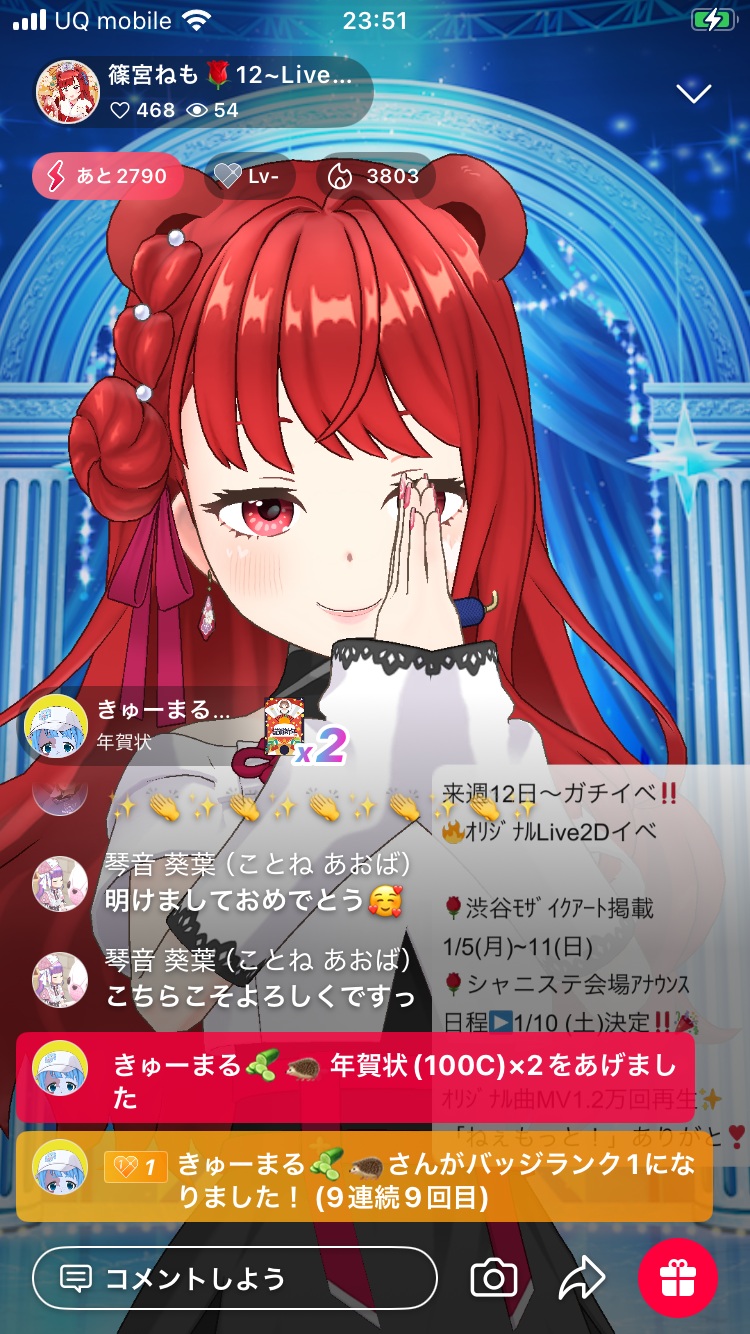750x1334 pixels.
Task: Tap the バッジランク1 badge rank banner
Action: click(364, 1178)
